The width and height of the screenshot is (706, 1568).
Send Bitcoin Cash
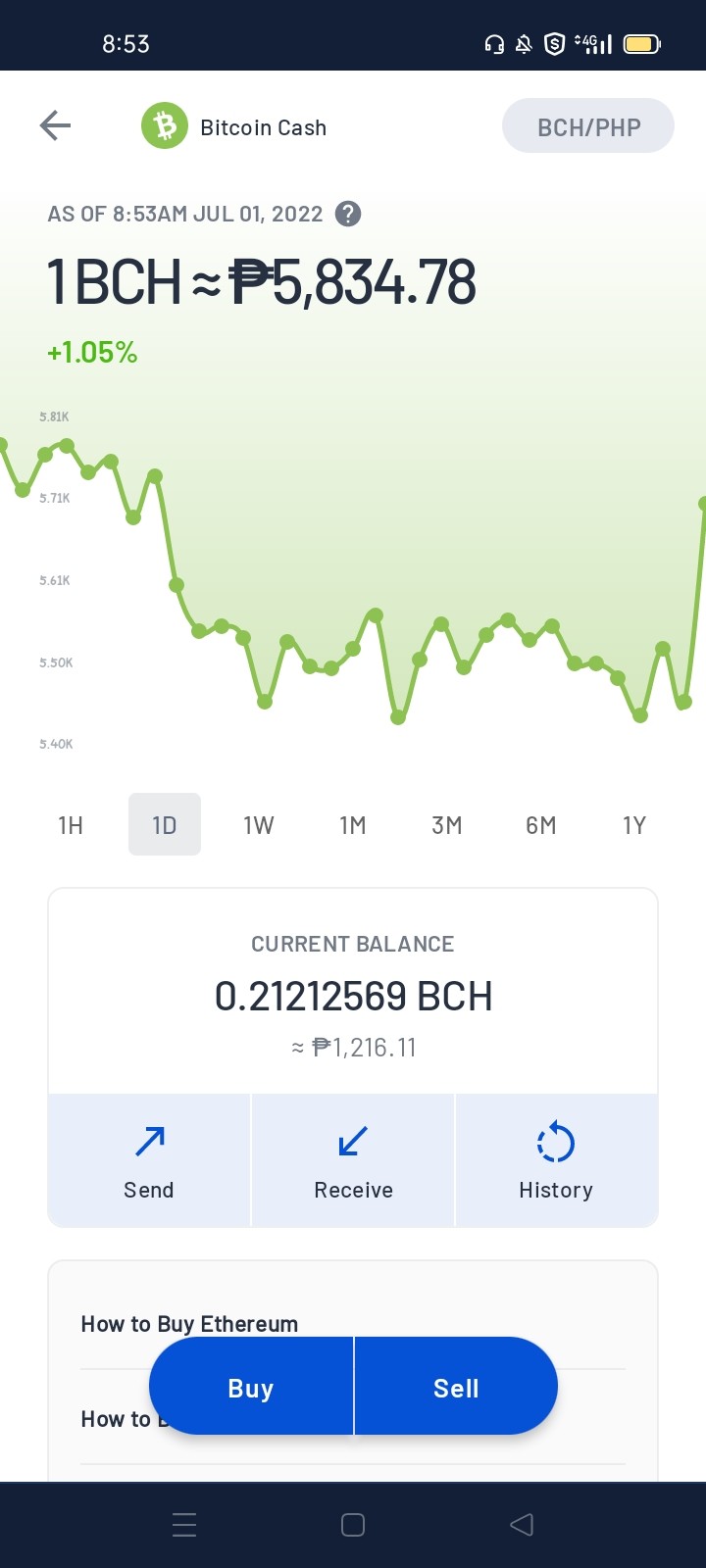coord(149,1160)
